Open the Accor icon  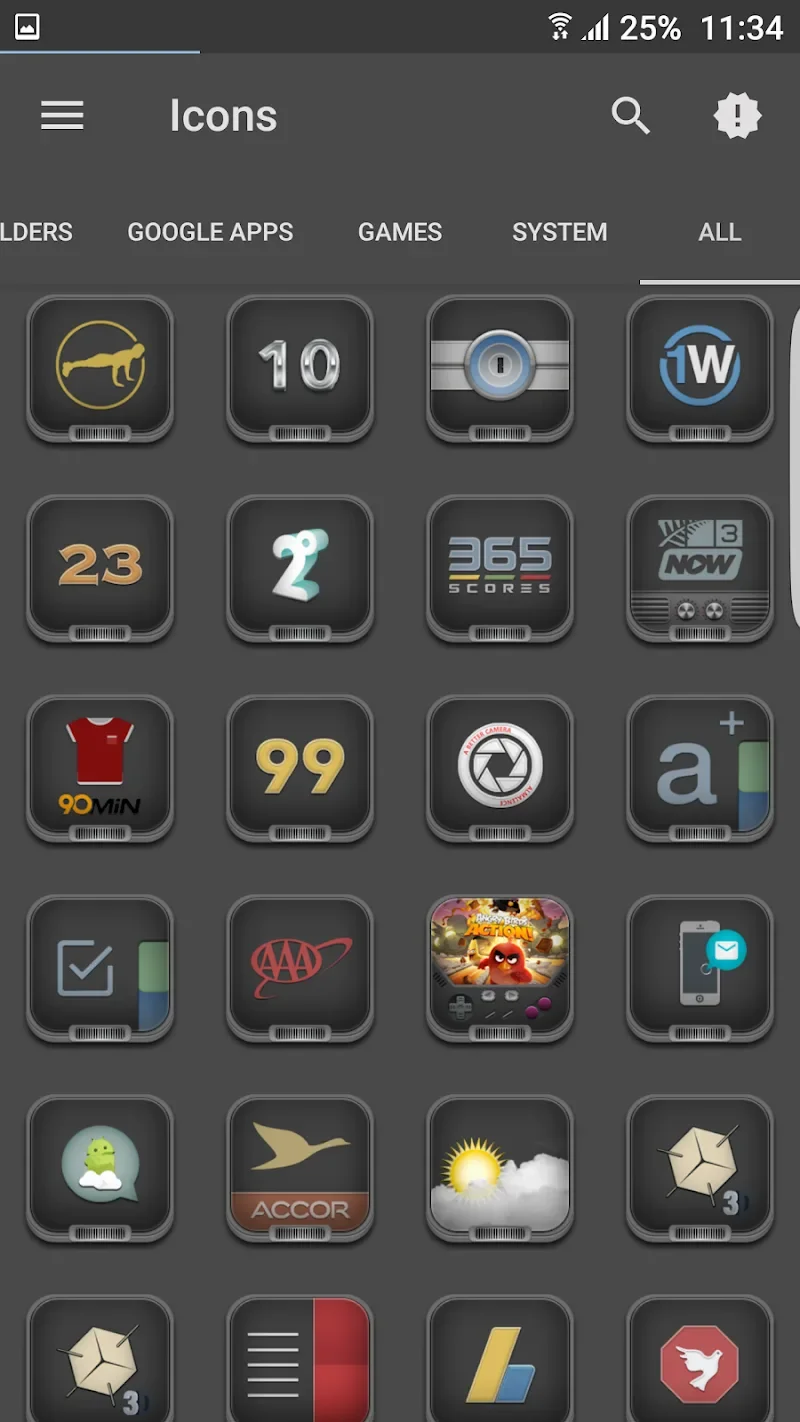[x=300, y=1167]
